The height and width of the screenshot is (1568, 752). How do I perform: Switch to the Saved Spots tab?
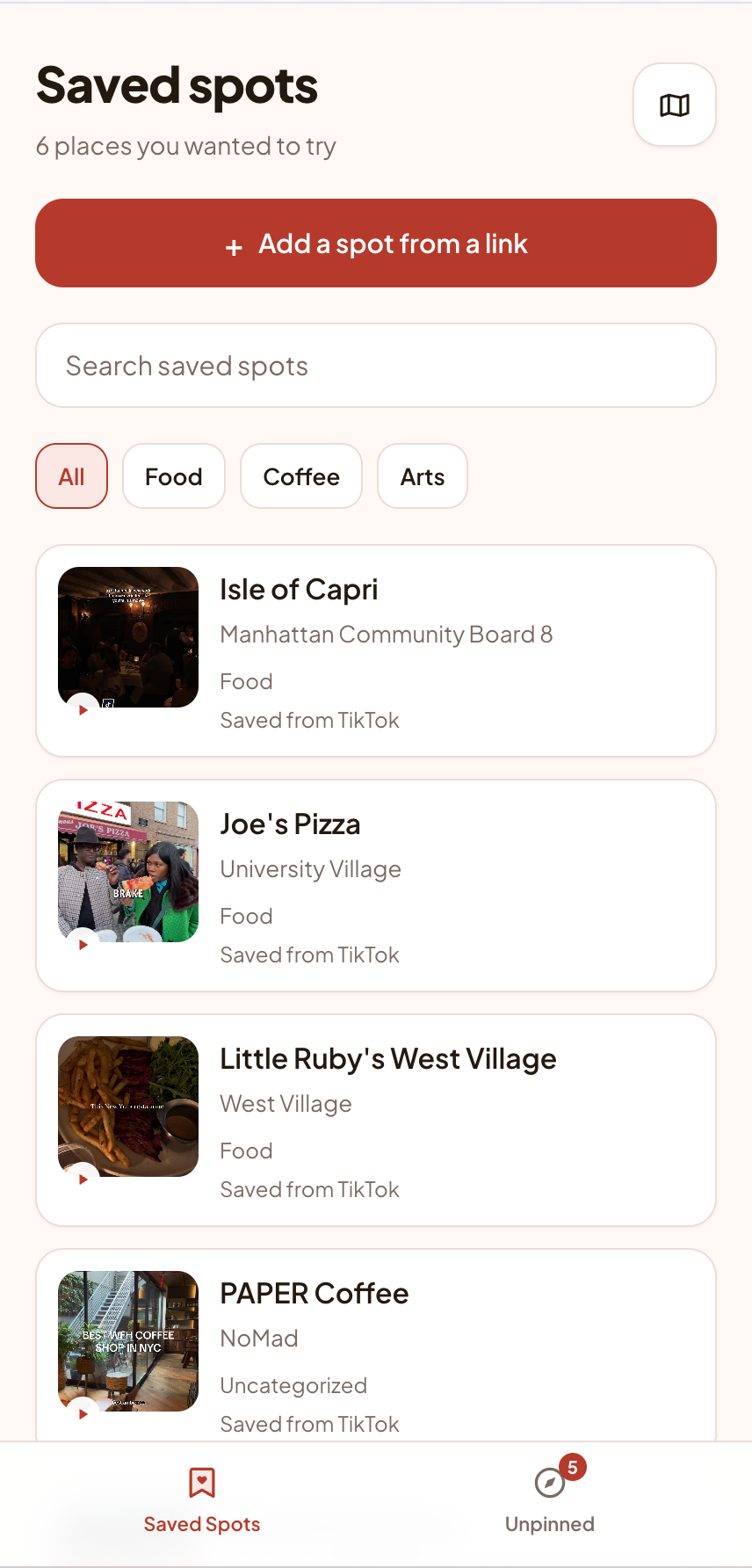(x=202, y=1501)
